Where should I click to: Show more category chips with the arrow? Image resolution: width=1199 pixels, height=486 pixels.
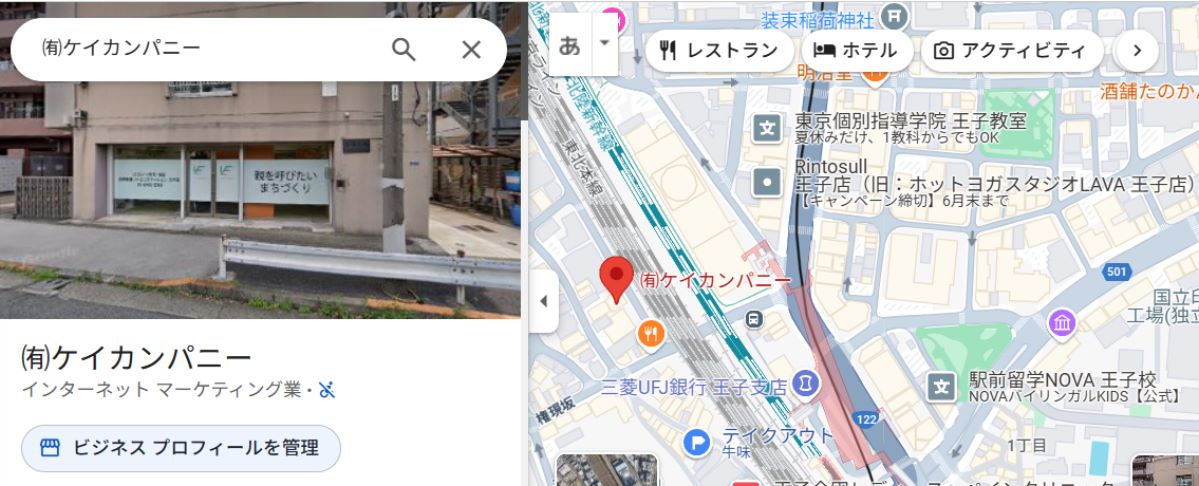point(1136,50)
